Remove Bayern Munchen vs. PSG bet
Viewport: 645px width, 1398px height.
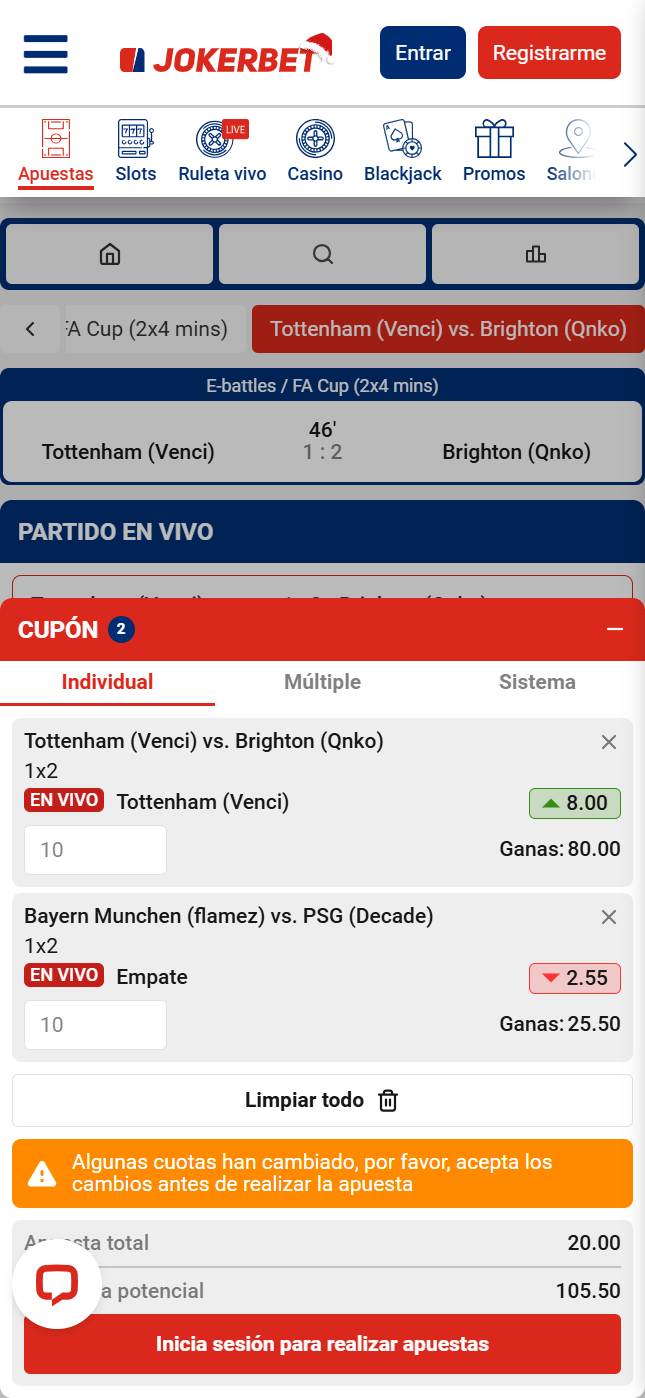click(x=608, y=917)
